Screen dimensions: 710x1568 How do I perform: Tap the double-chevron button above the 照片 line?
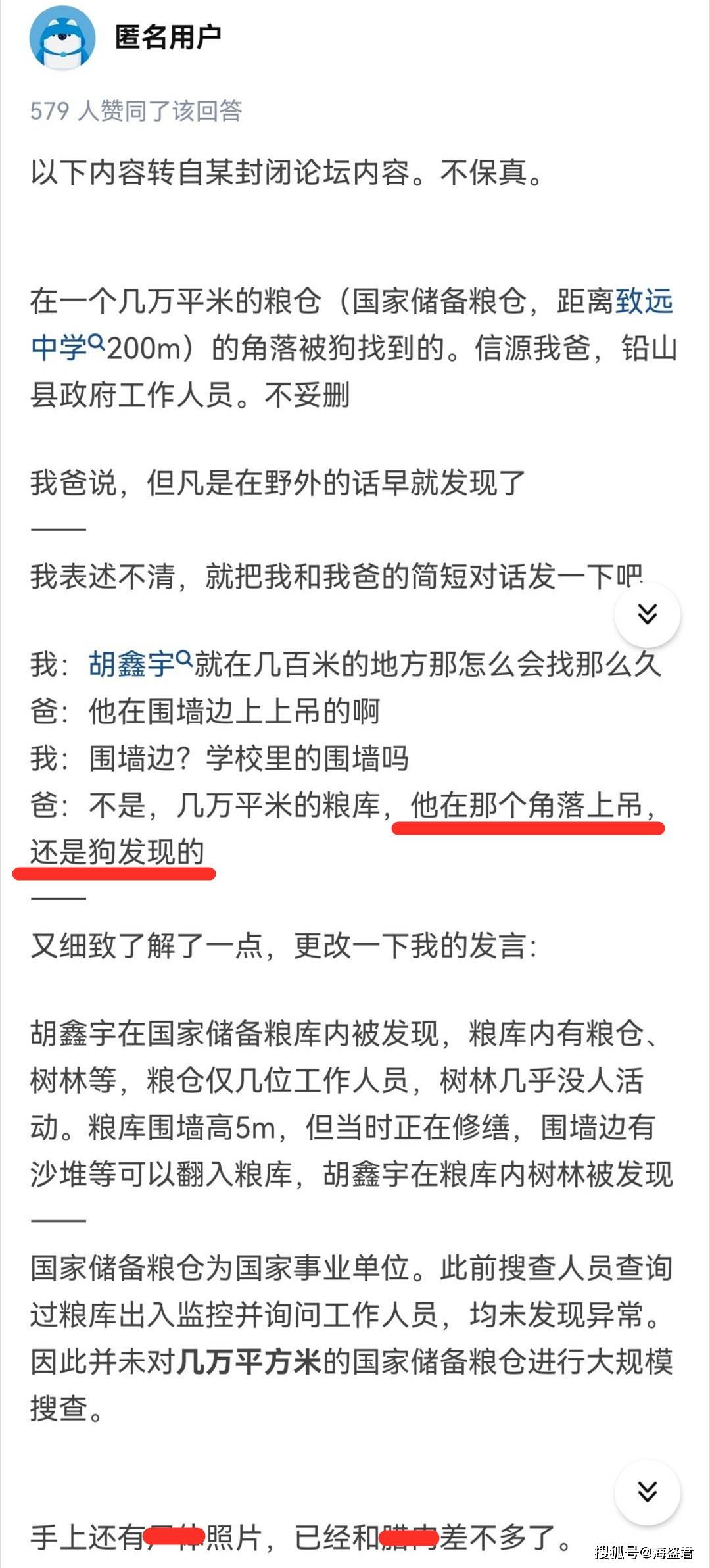point(647,1492)
